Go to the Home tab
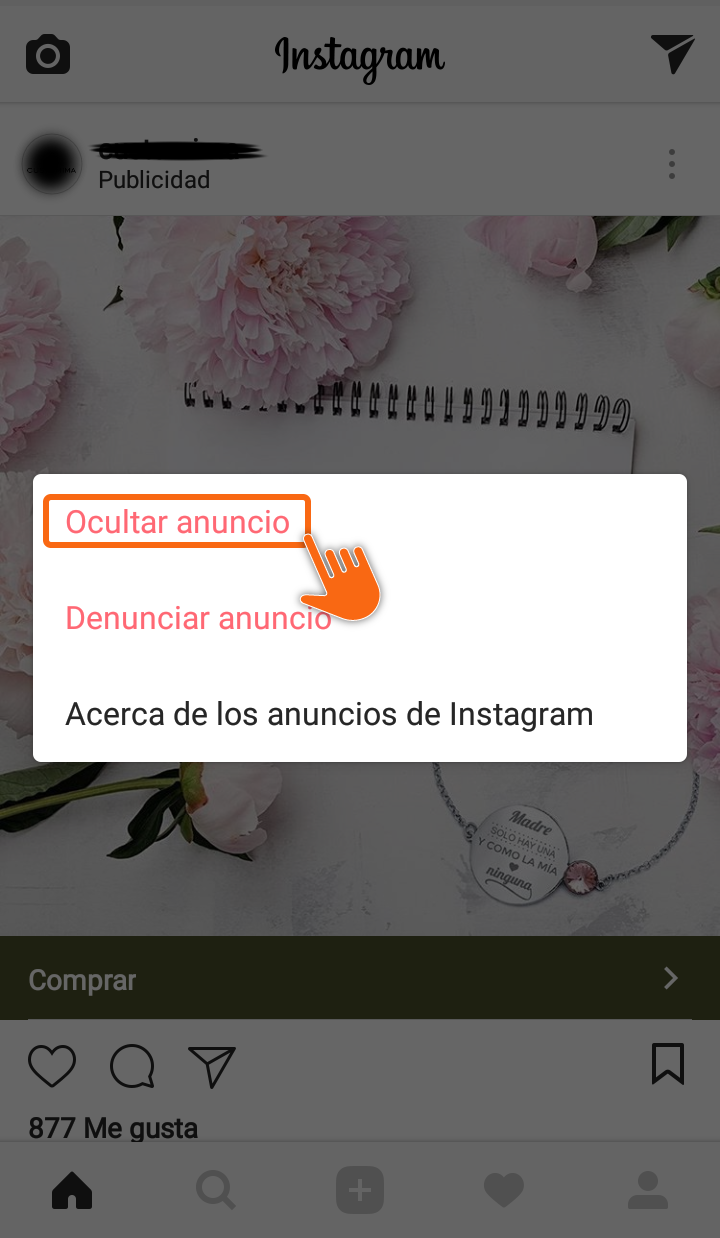Screen dimensions: 720x1238 coord(72,1190)
